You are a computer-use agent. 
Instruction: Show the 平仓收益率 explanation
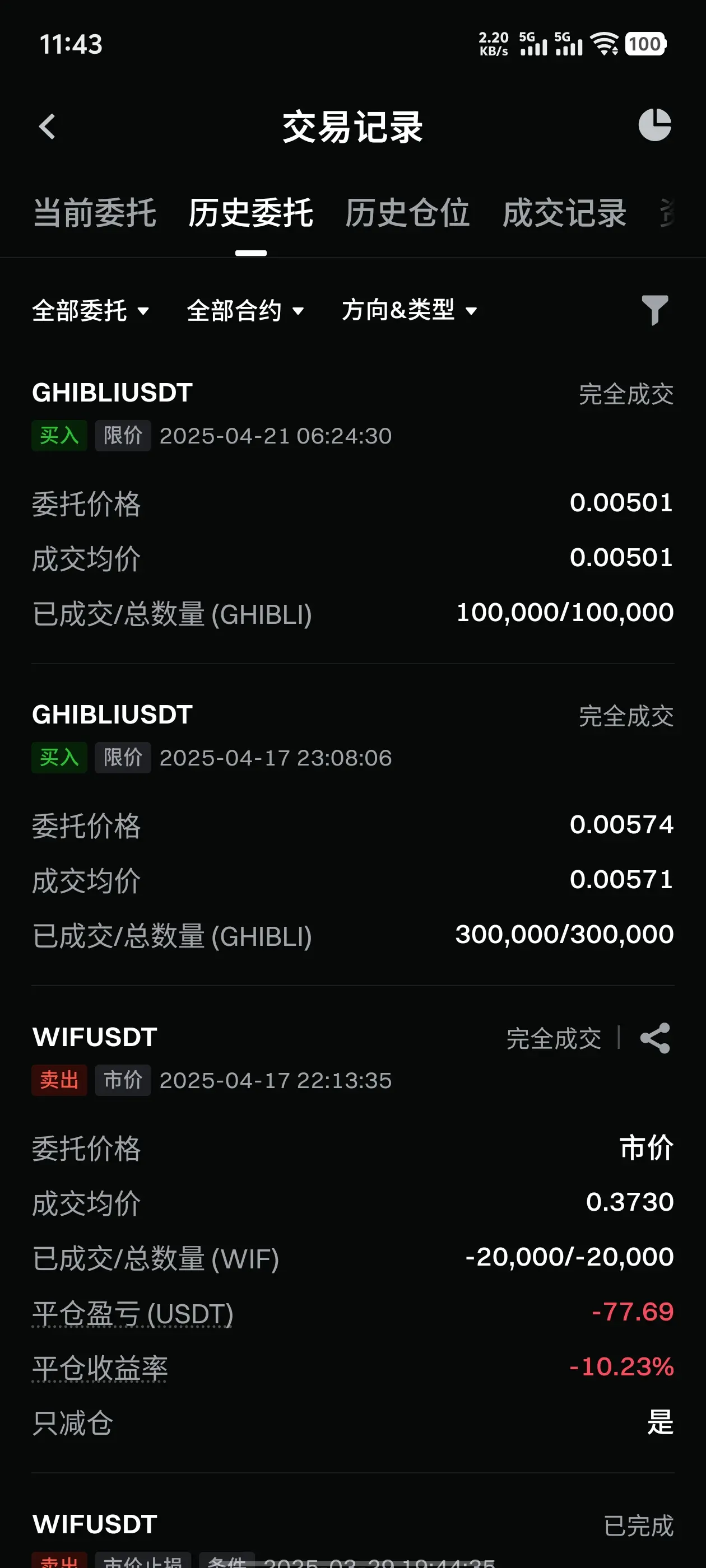pos(99,1368)
